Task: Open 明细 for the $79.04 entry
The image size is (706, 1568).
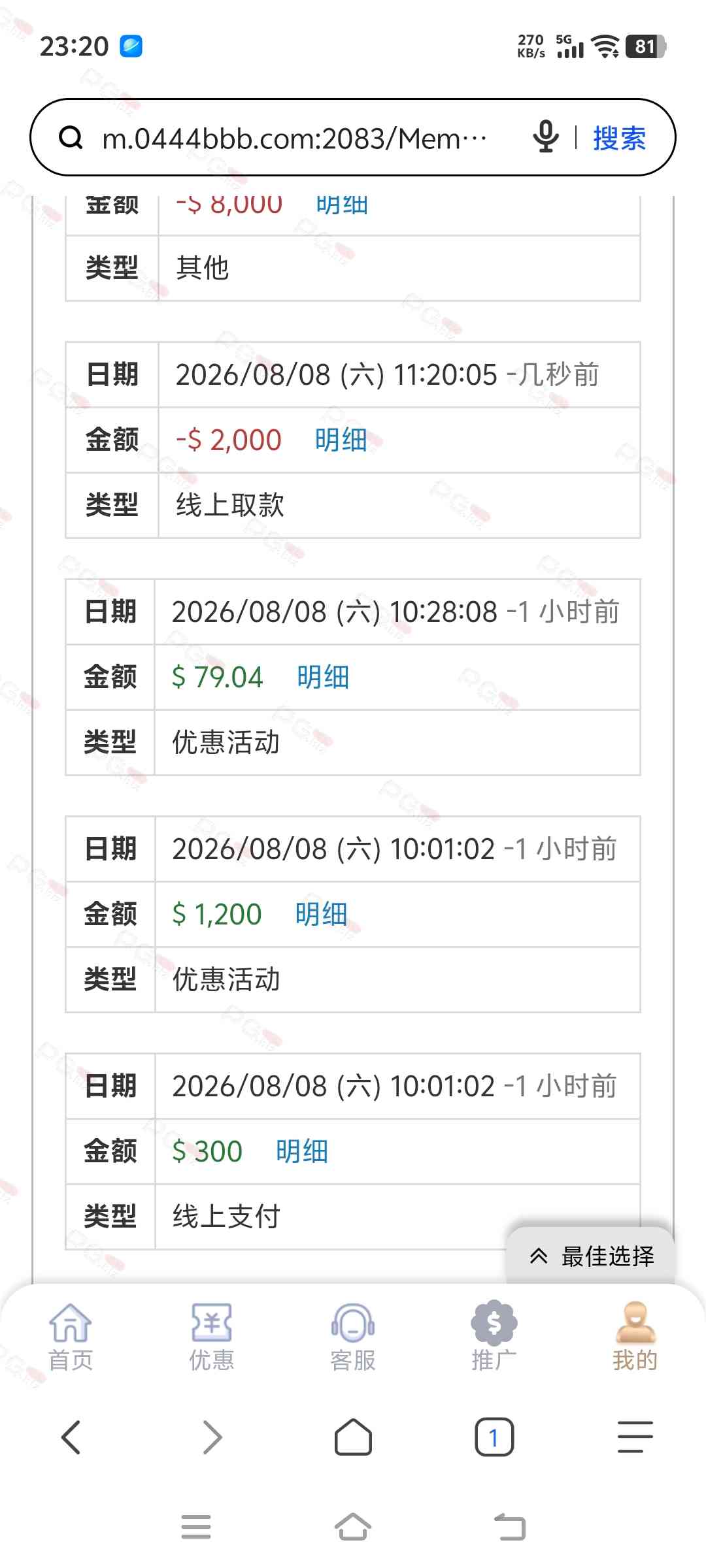Action: [x=323, y=677]
